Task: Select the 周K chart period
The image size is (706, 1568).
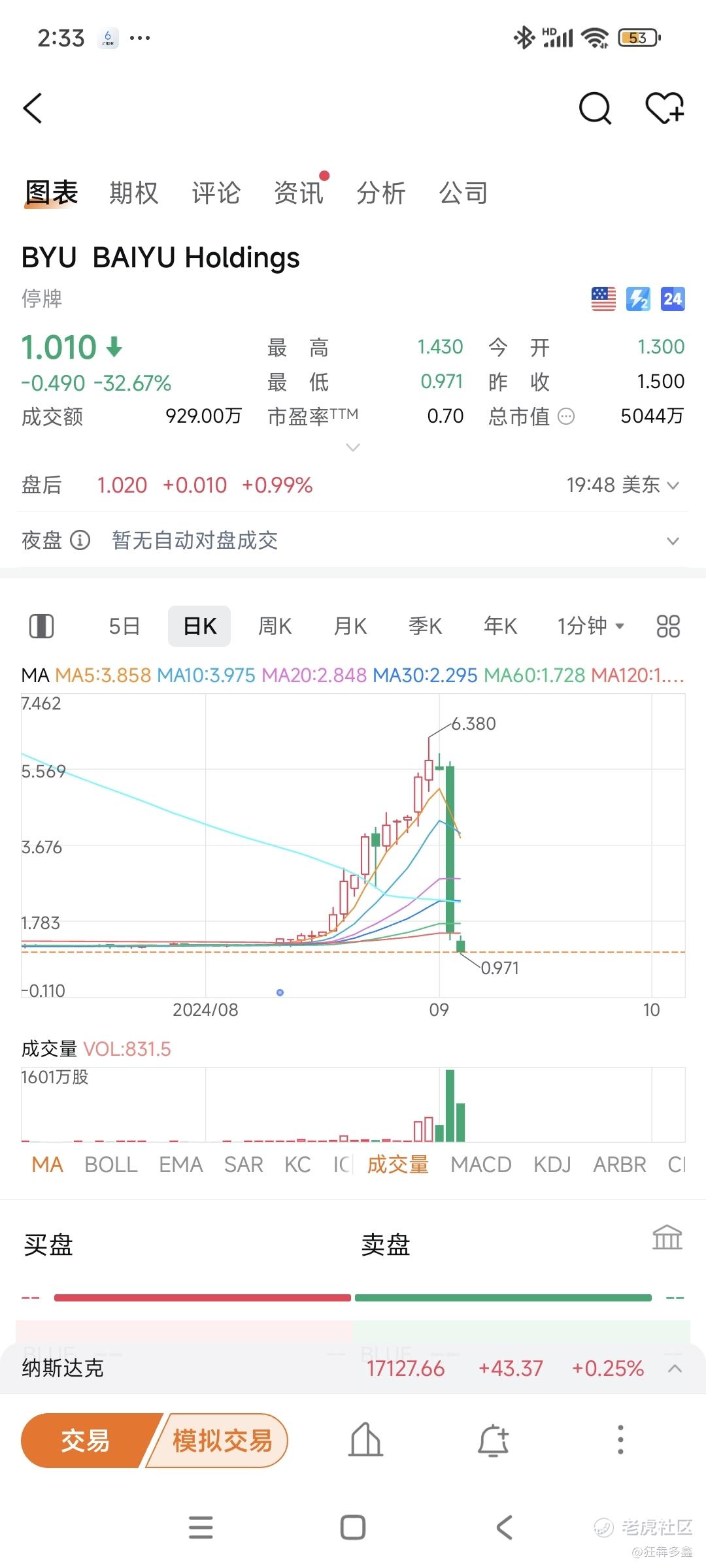Action: click(x=275, y=626)
